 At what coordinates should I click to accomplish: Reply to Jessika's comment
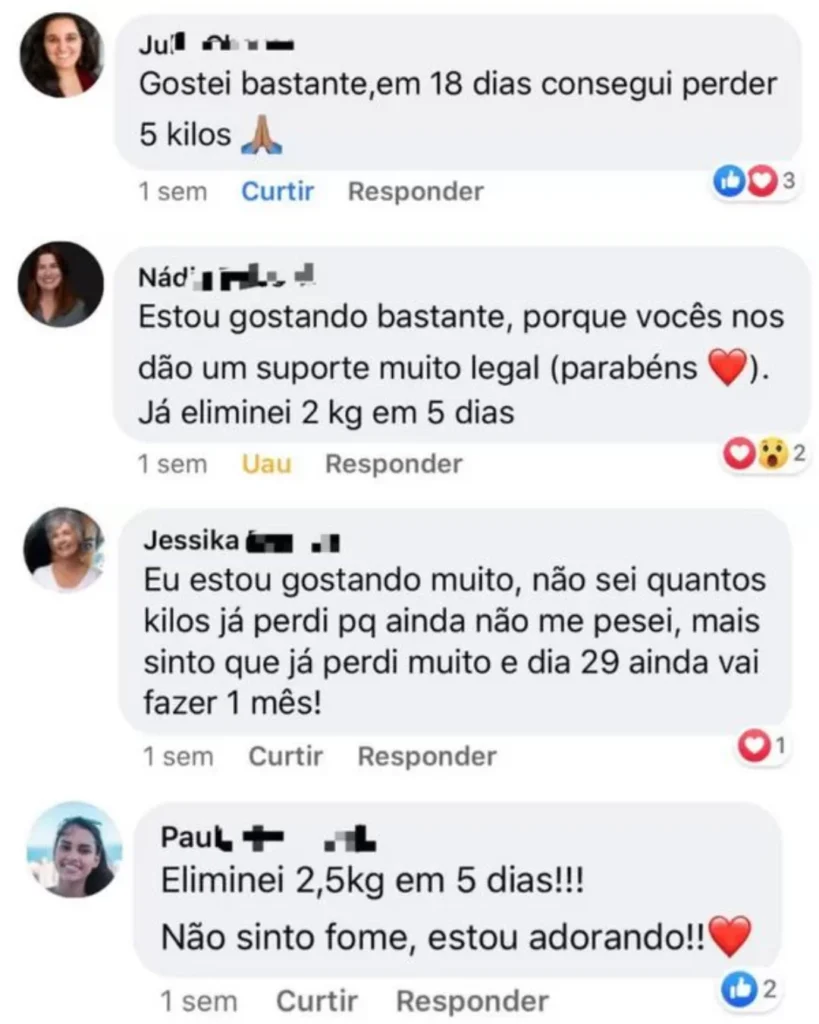(x=427, y=756)
